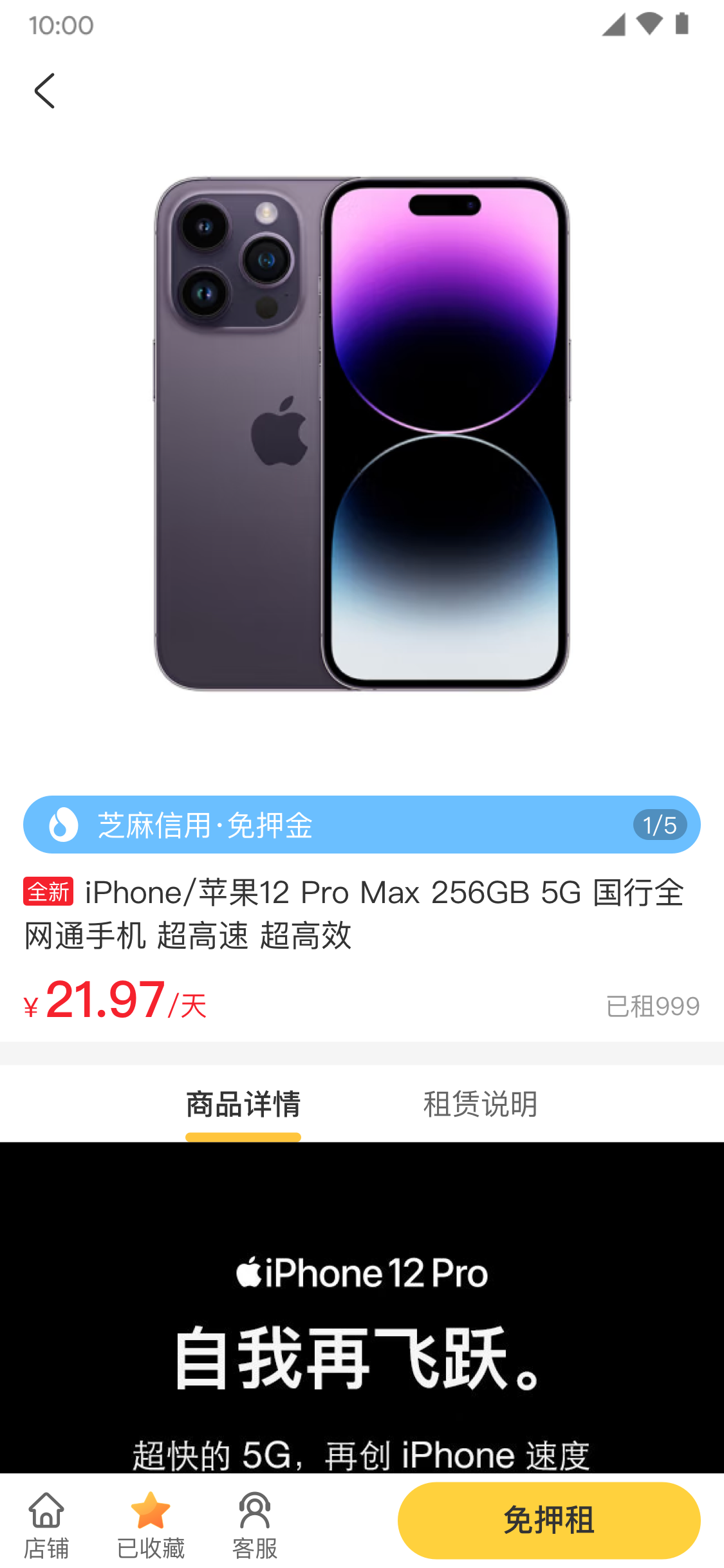The width and height of the screenshot is (724, 1568).
Task: Unfavorite the item via the star toggle
Action: coord(151,1509)
